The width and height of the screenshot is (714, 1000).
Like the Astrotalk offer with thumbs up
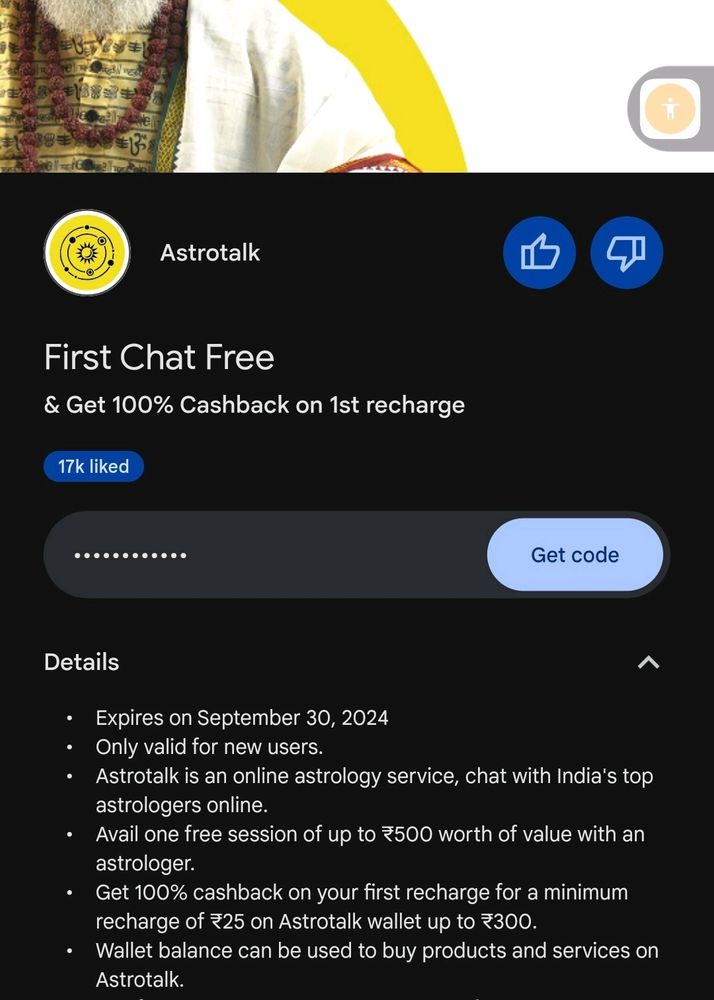[x=539, y=254]
